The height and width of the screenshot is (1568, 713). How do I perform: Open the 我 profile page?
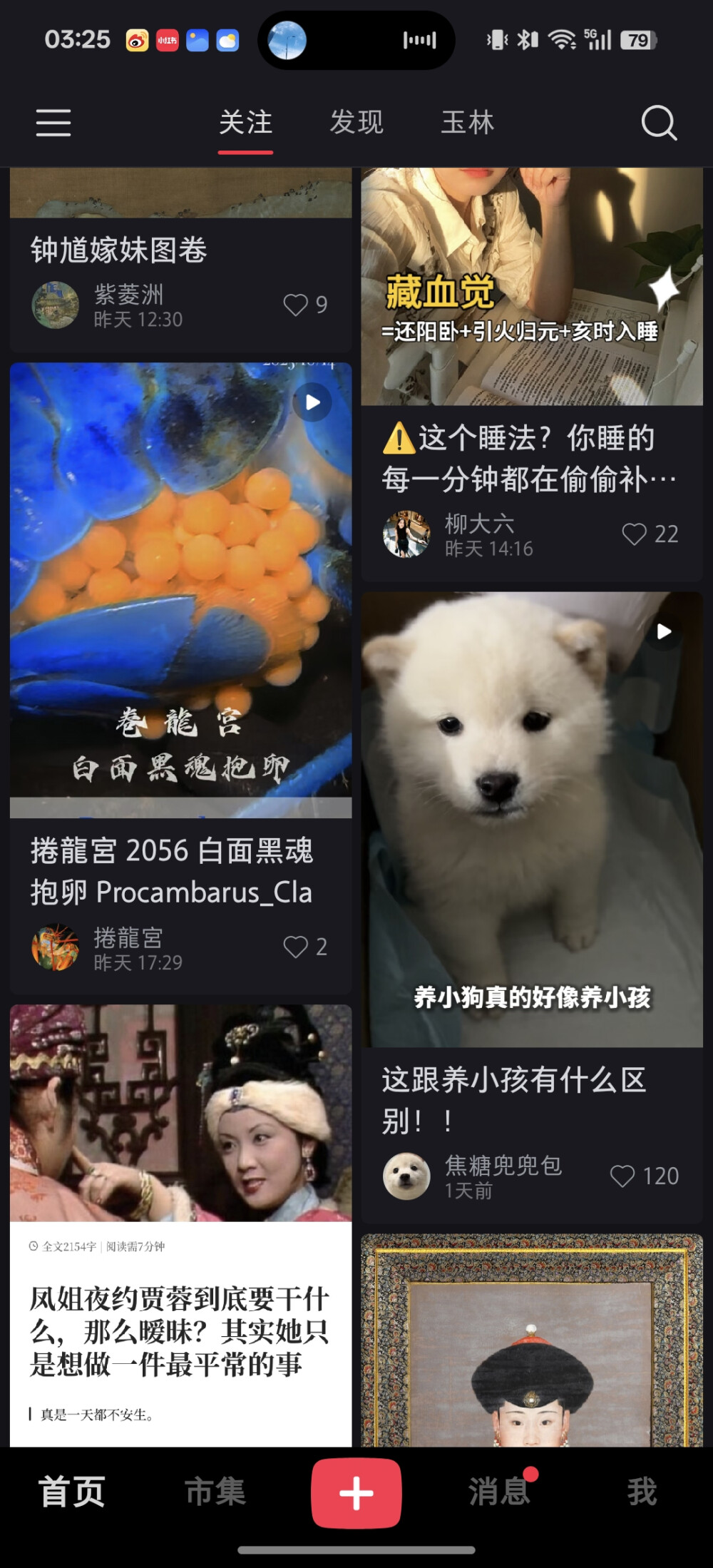coord(642,1491)
